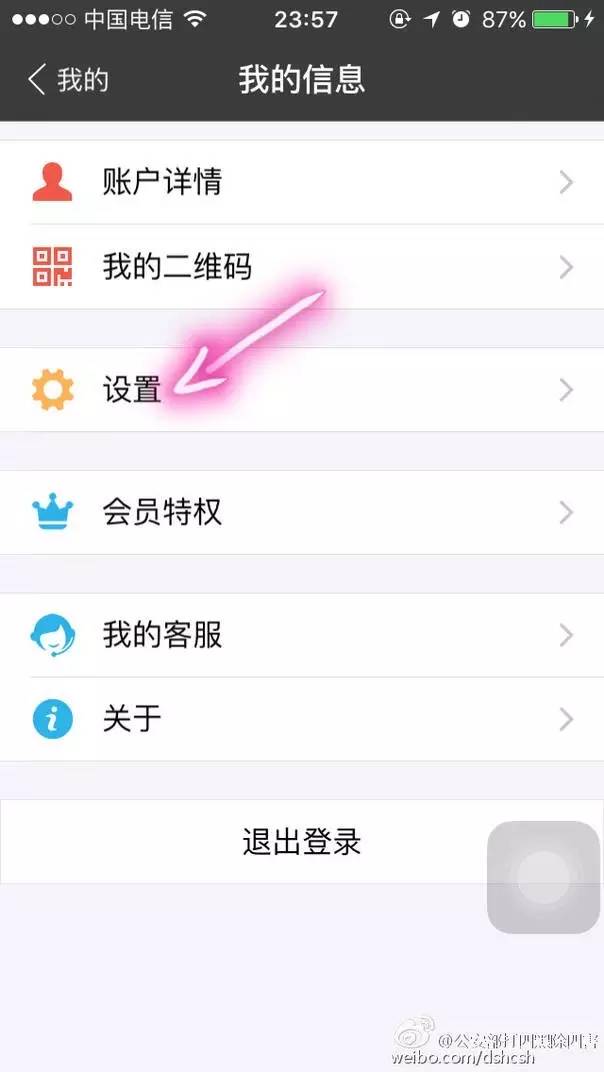Tap 退出登录 to log out
604x1072 pixels.
pos(300,842)
